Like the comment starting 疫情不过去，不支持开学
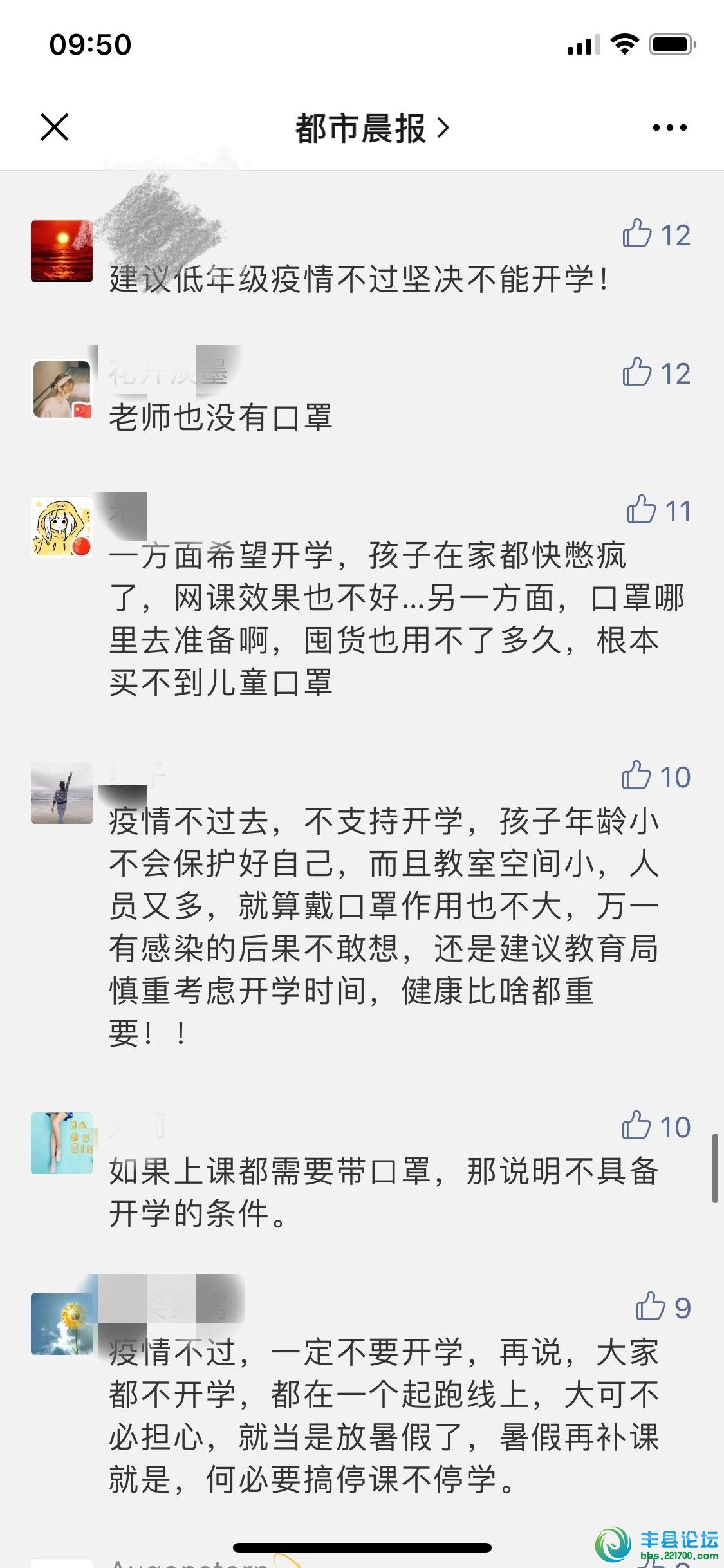 pyautogui.click(x=636, y=776)
